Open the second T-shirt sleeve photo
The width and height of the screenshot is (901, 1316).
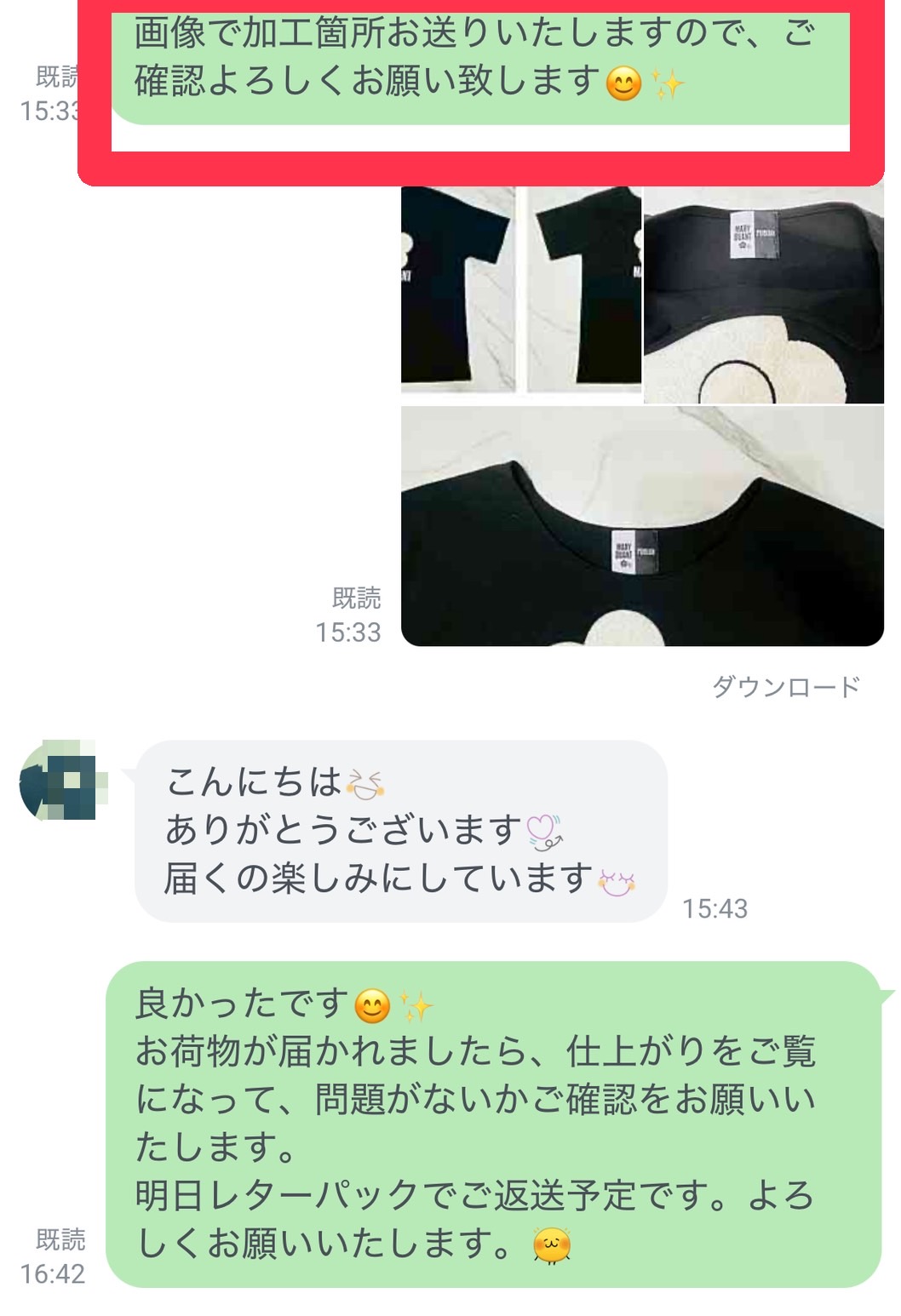584,289
